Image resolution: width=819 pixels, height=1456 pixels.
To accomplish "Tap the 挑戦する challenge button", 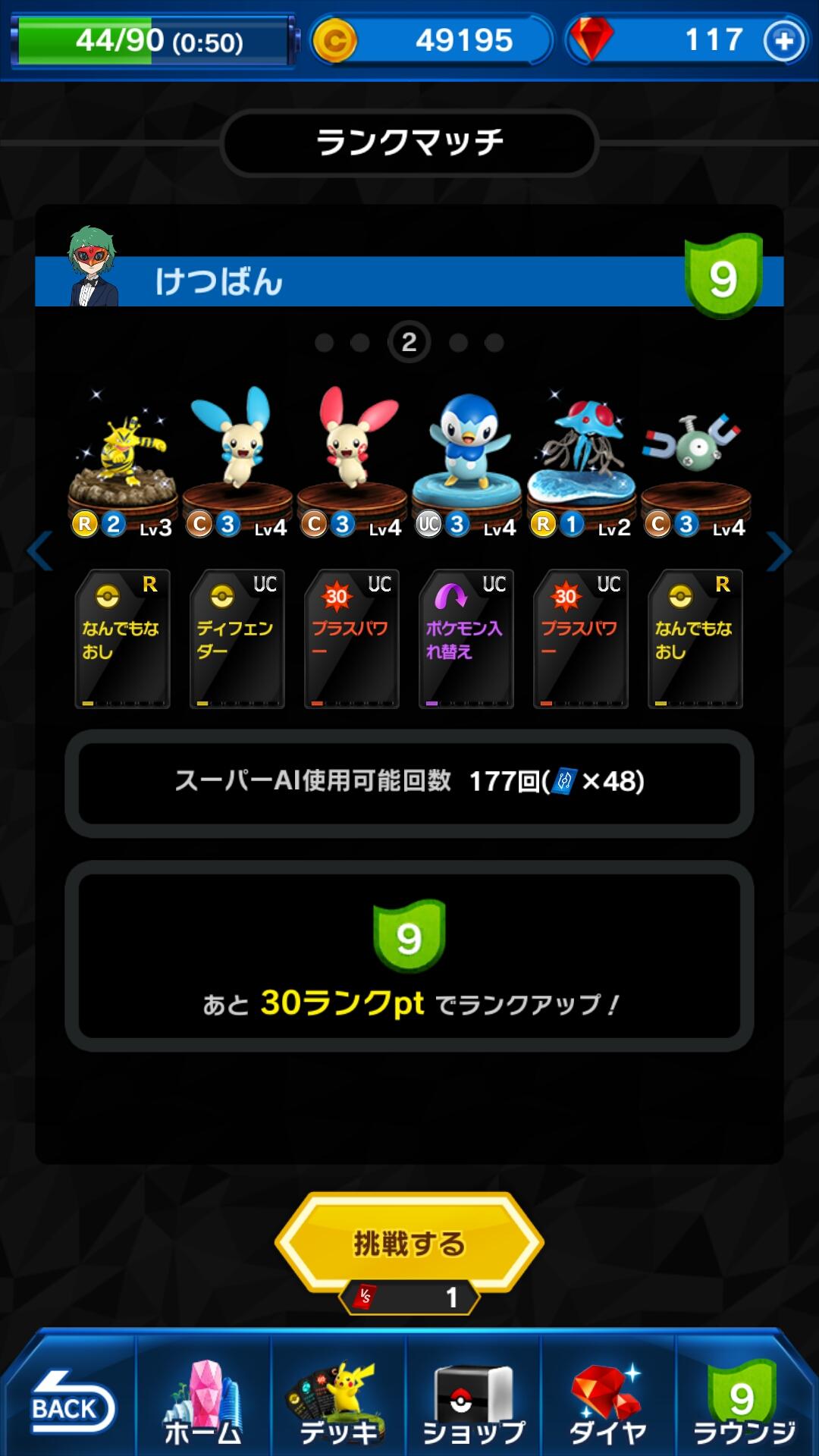I will pos(409,1244).
